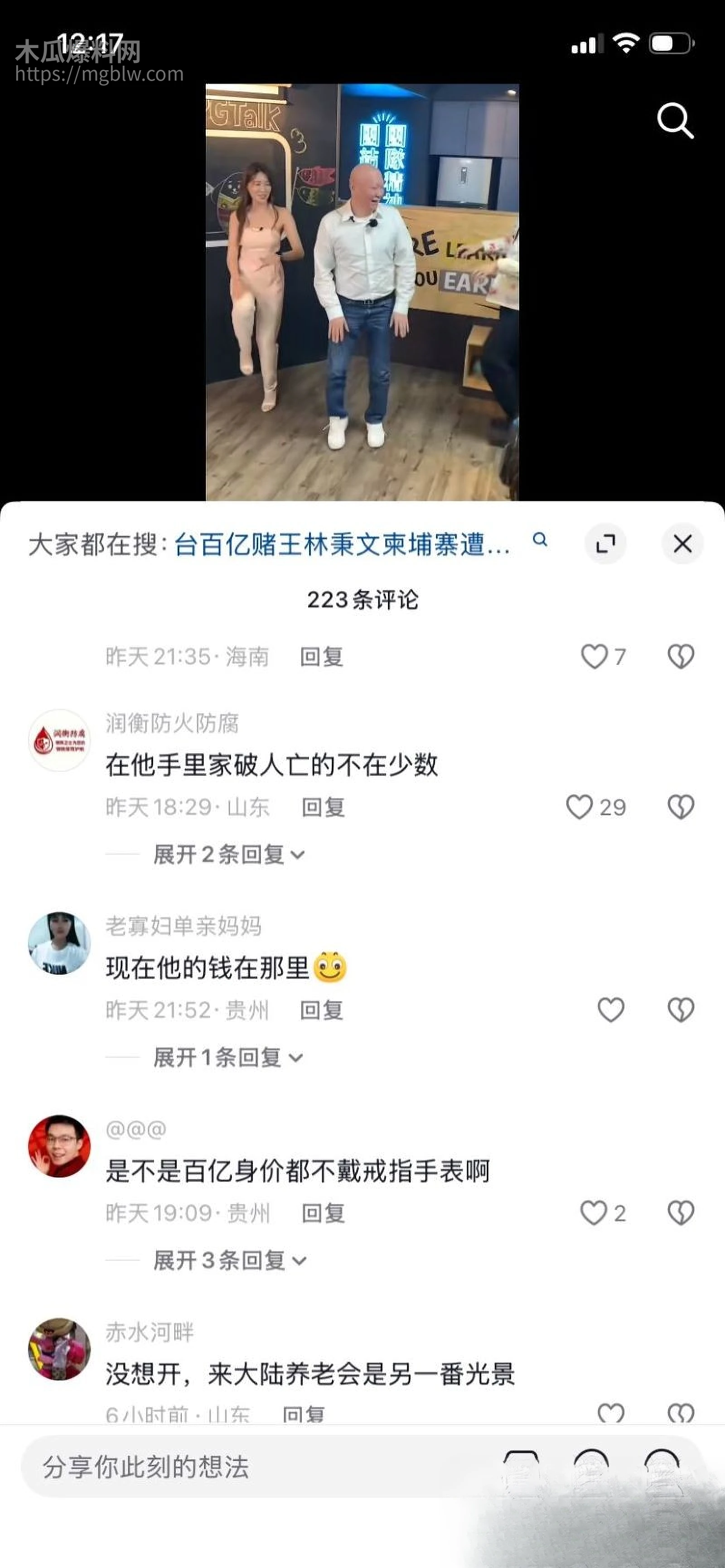Tap the search magnifier icon over the video

pos(674,119)
